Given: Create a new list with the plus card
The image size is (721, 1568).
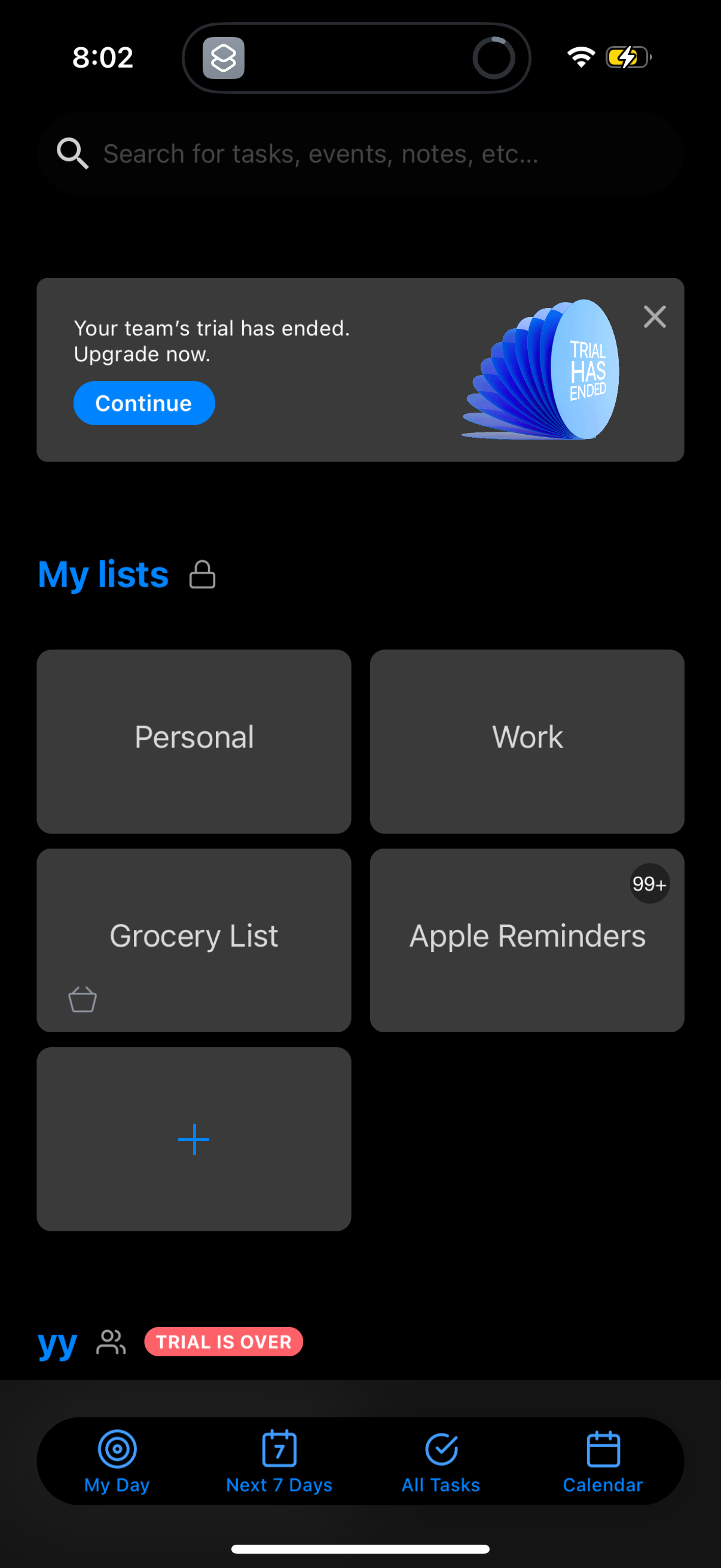Looking at the screenshot, I should coord(194,1139).
